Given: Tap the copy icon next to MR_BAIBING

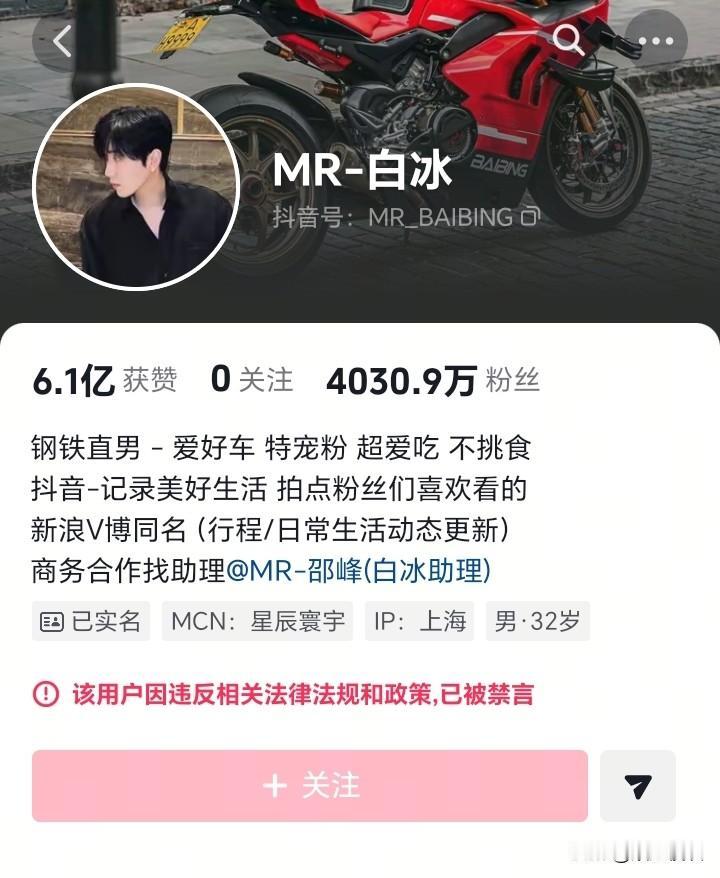Looking at the screenshot, I should coord(529,214).
